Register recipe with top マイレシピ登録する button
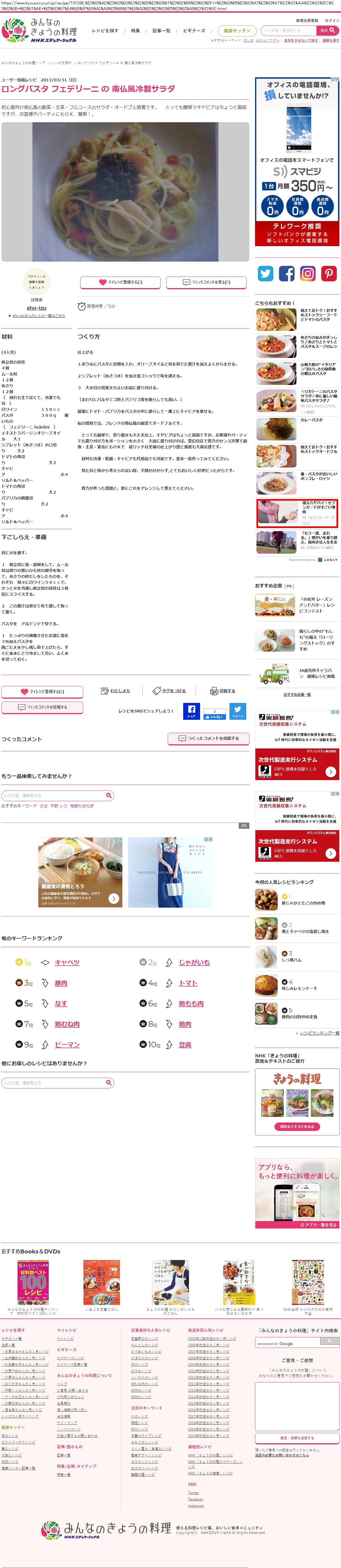Screen dimensions: 341x1568 pos(121,282)
